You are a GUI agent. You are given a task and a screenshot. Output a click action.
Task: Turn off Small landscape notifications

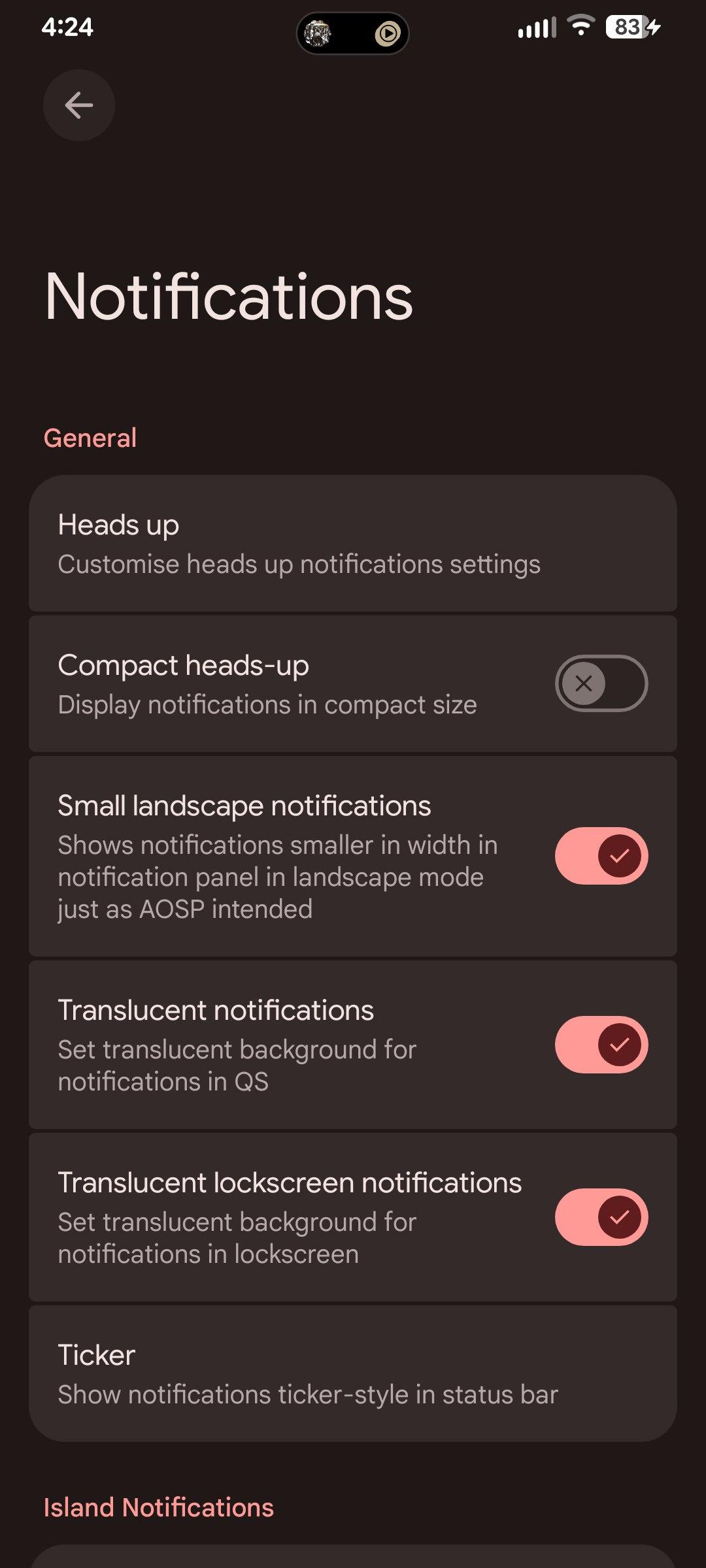pyautogui.click(x=601, y=856)
